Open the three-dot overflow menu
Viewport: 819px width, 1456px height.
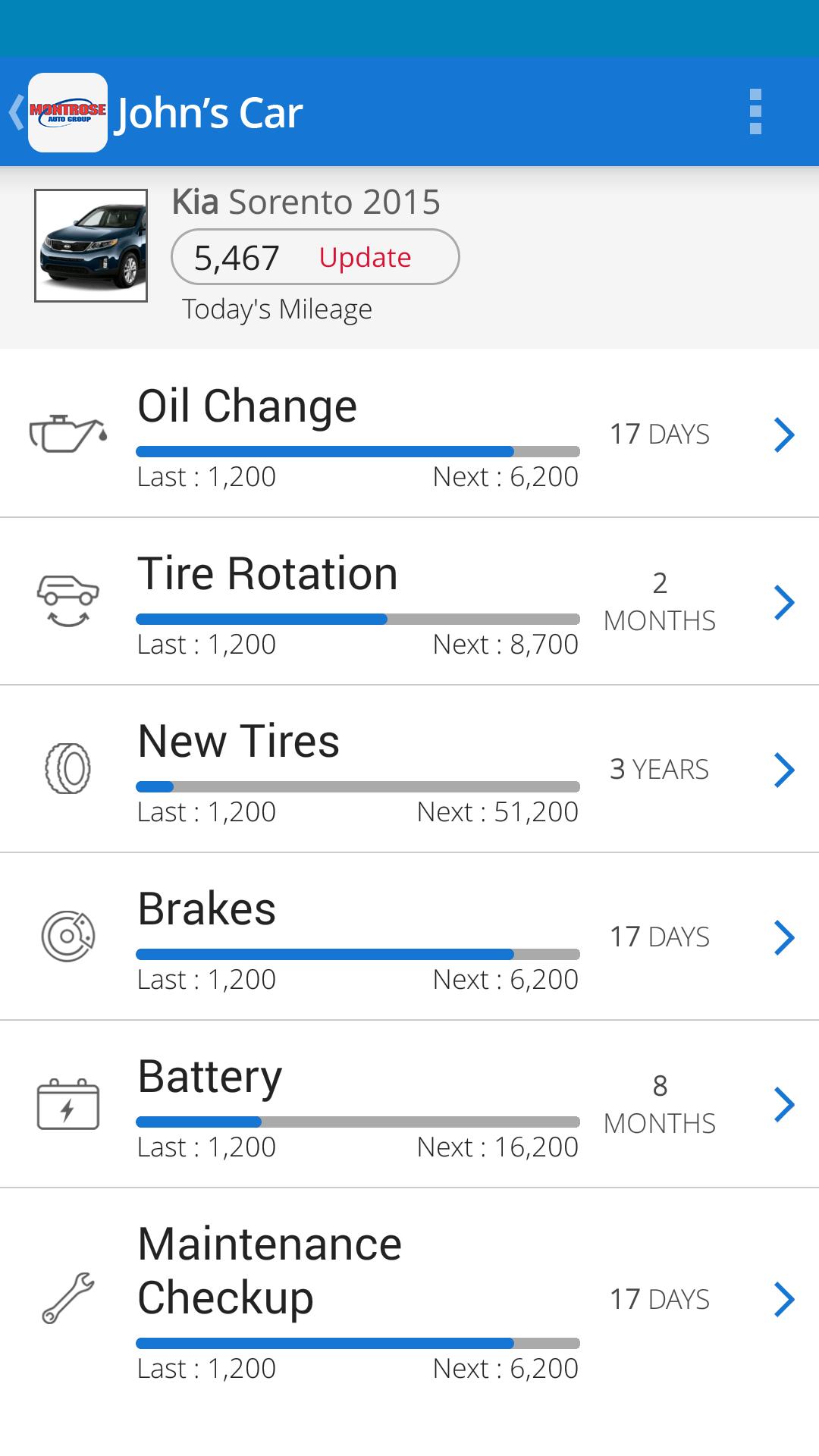(755, 111)
